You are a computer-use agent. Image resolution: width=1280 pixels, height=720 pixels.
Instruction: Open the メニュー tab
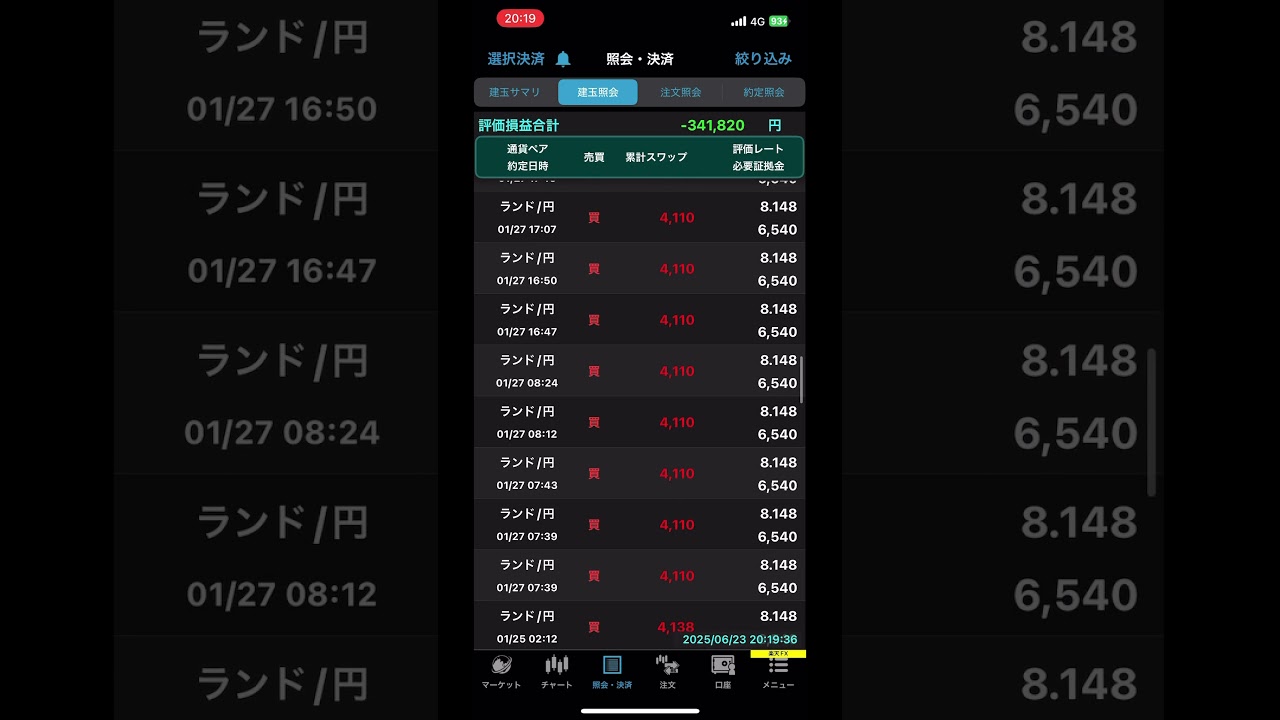point(778,672)
